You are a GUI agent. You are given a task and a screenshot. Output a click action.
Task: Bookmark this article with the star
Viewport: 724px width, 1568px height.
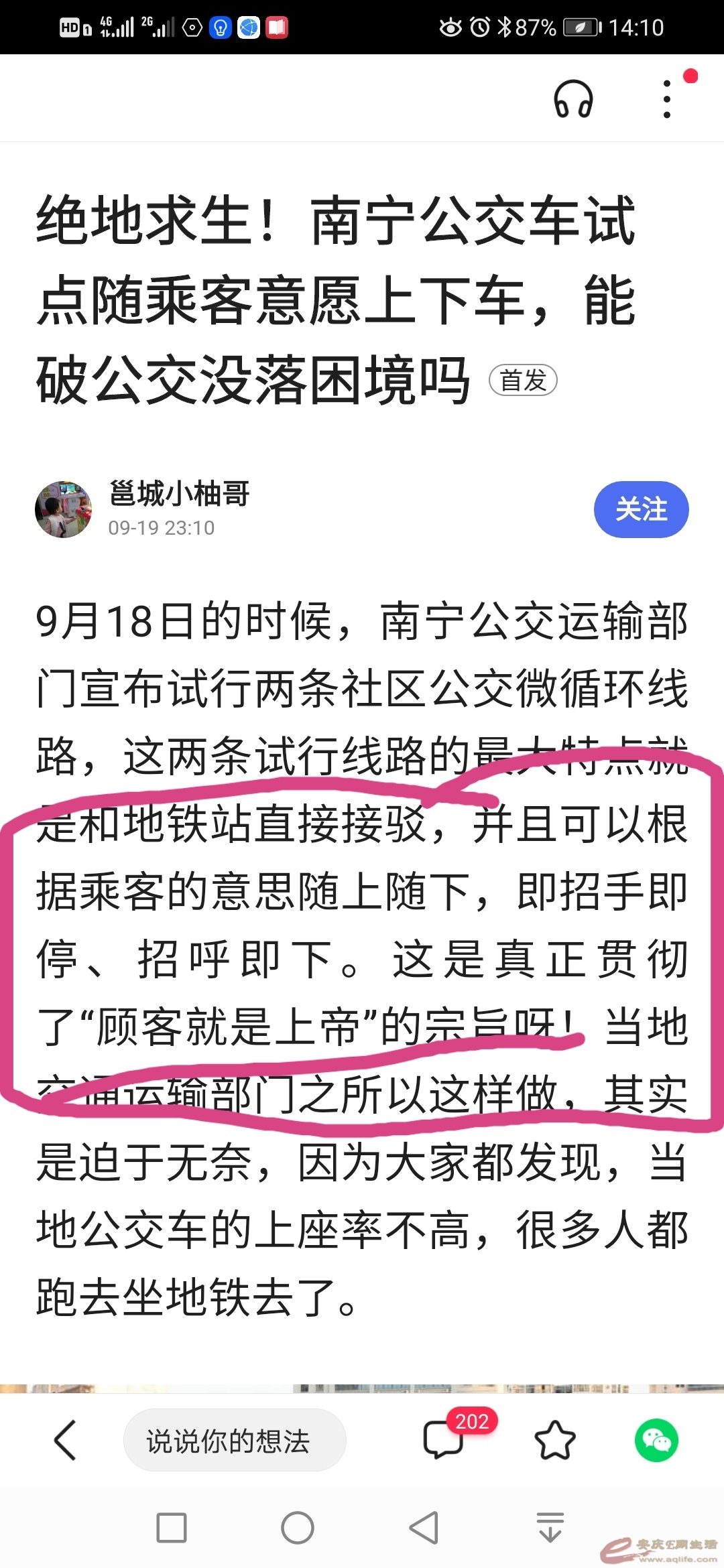[555, 1440]
